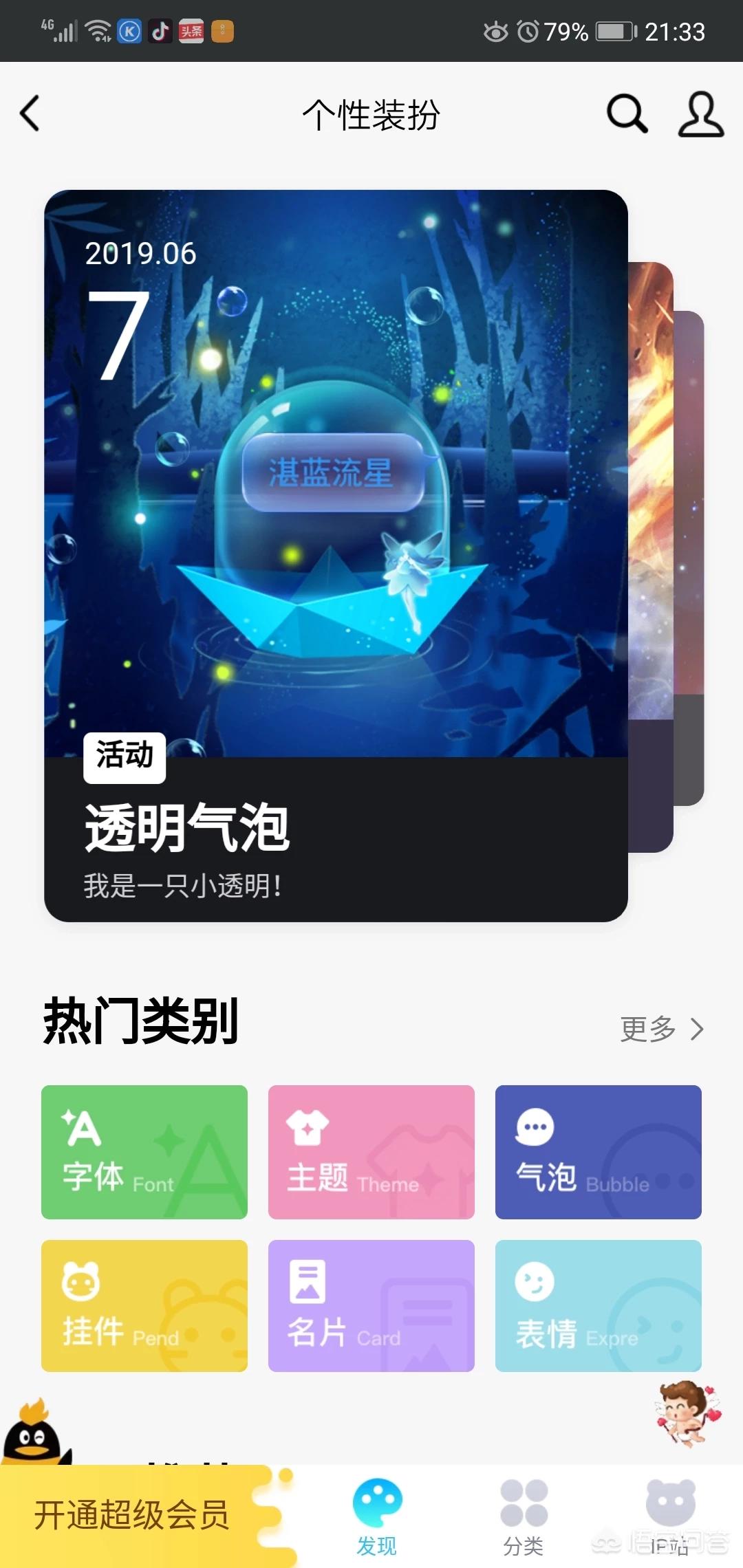Go back using the top-left arrow
This screenshot has width=743, height=1568.
tap(30, 113)
